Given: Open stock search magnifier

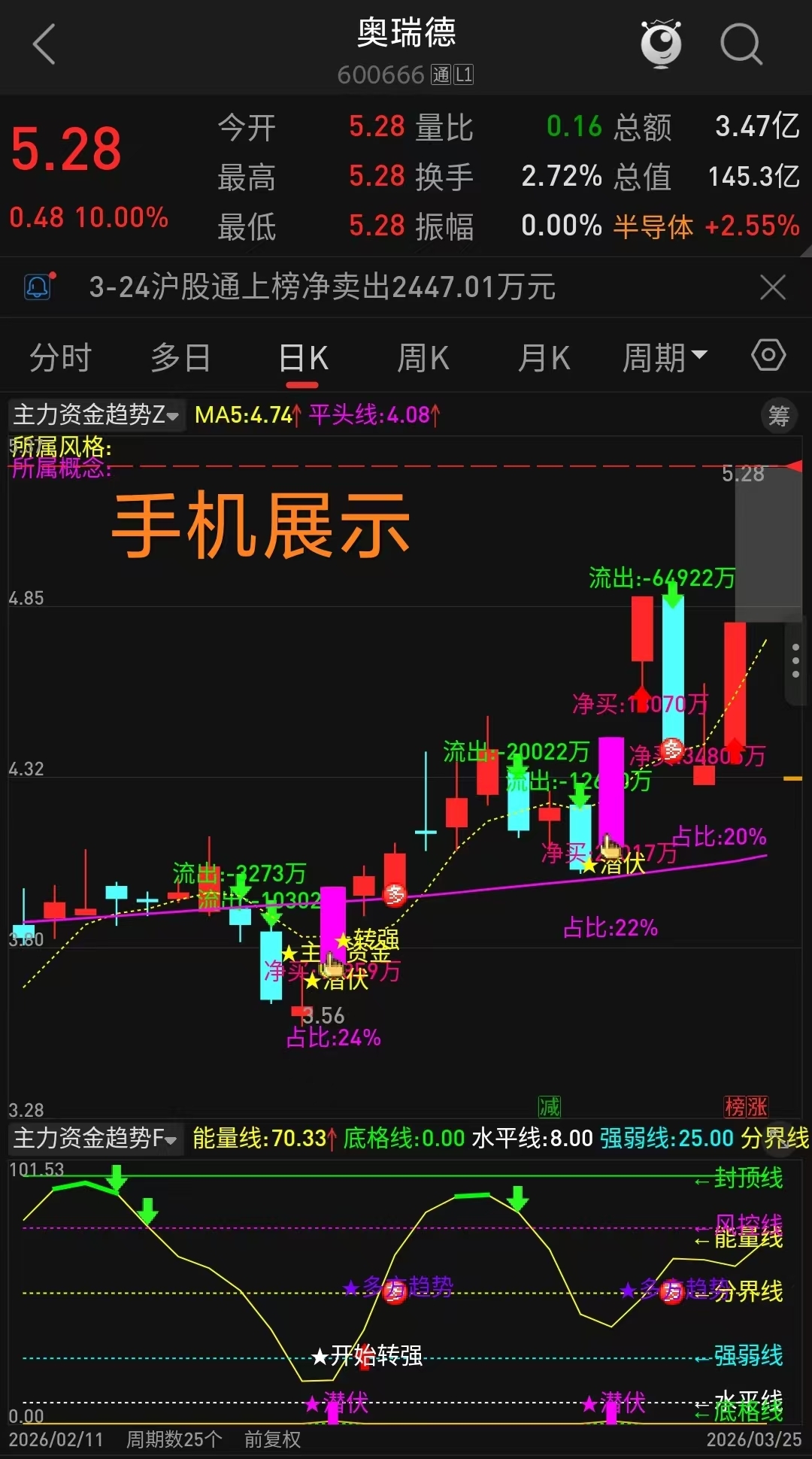Looking at the screenshot, I should pos(741,44).
